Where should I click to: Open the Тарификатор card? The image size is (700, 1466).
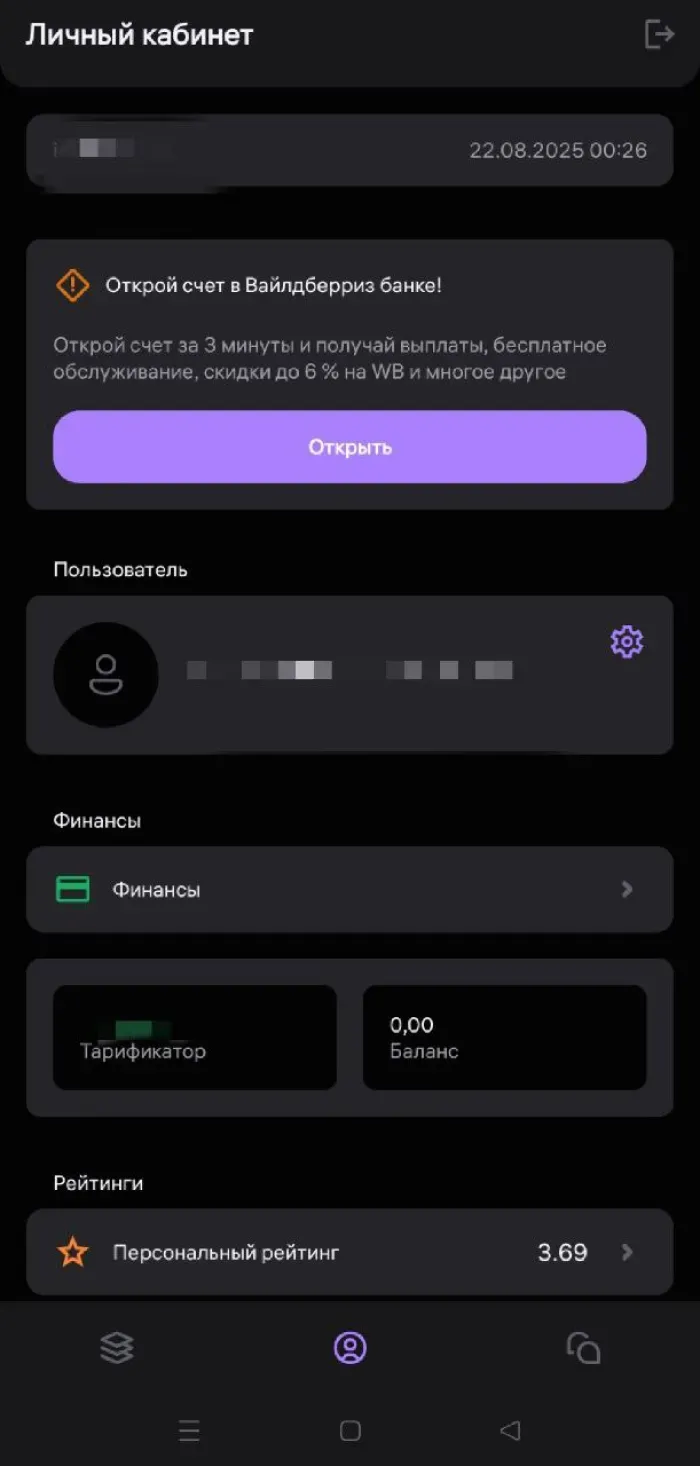tap(195, 1037)
